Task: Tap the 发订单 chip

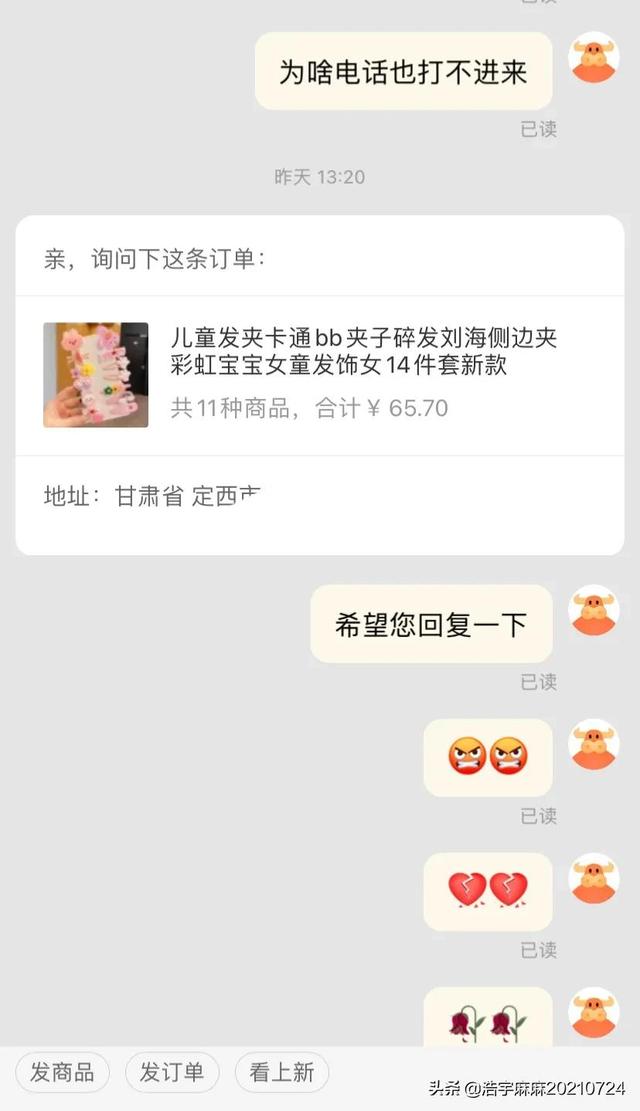Action: click(x=172, y=1072)
